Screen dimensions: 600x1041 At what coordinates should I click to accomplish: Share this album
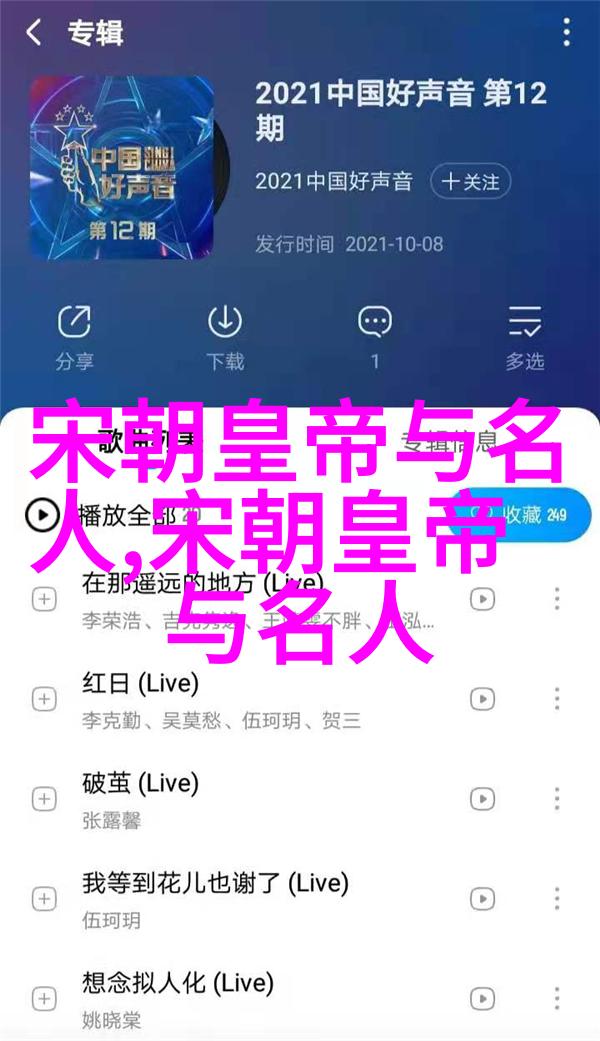74,335
